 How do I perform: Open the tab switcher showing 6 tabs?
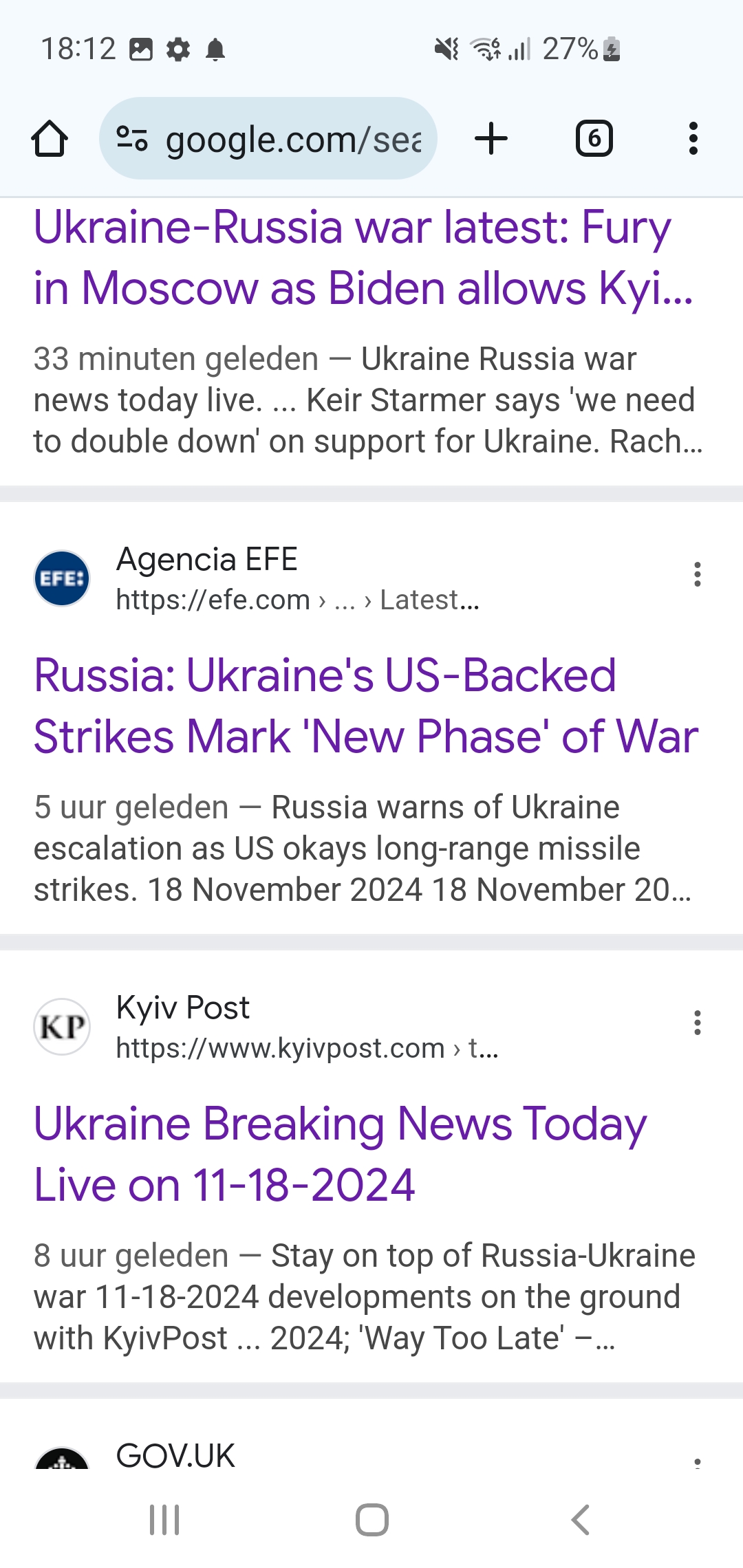click(x=594, y=139)
